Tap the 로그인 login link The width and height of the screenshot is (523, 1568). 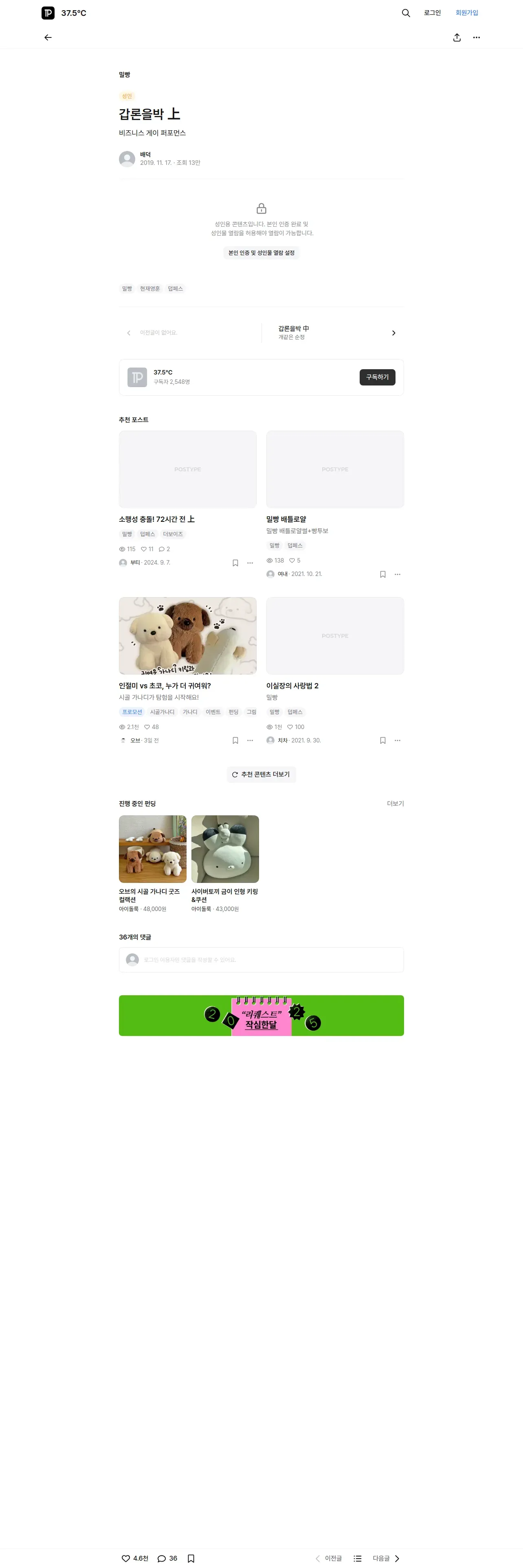click(432, 13)
